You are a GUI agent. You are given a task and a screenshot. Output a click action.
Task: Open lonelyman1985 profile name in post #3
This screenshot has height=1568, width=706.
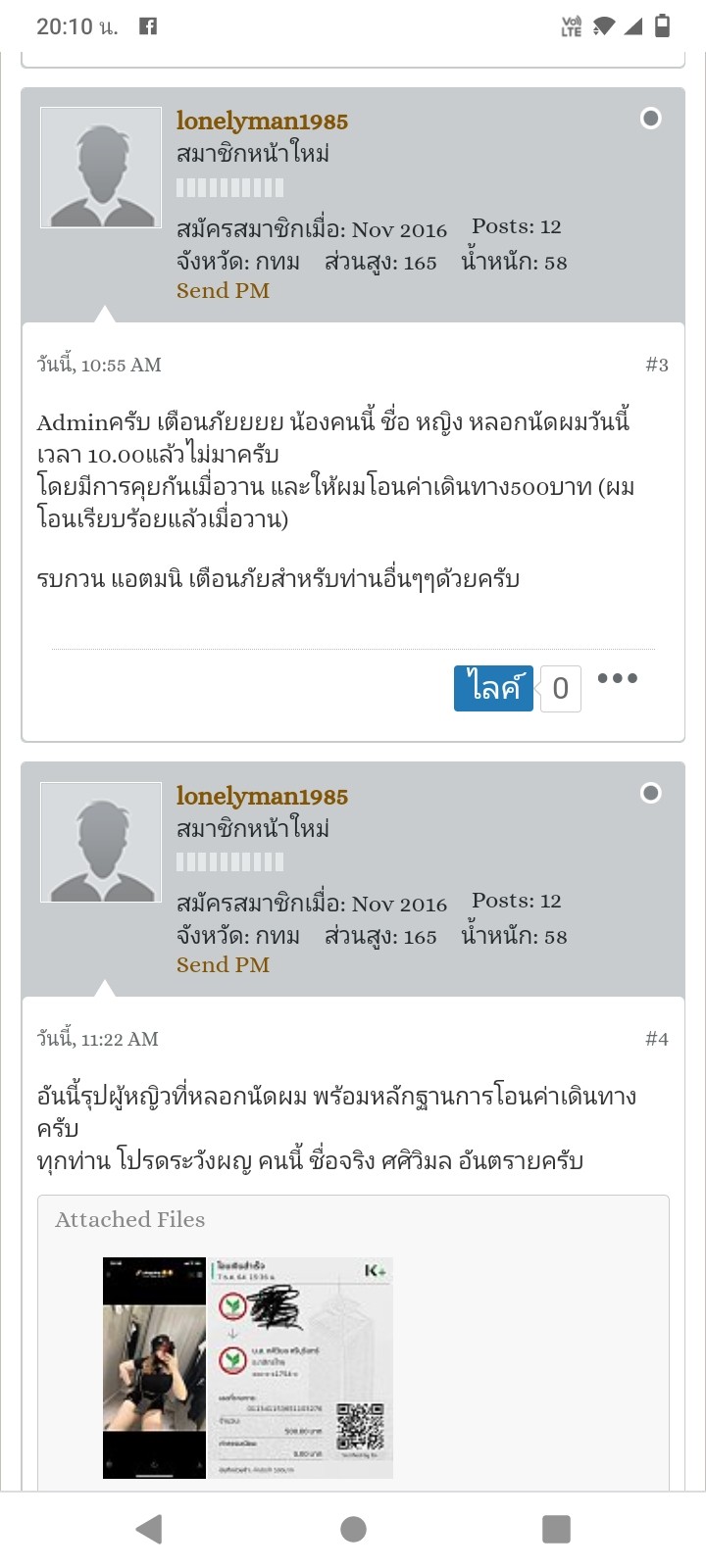[262, 122]
